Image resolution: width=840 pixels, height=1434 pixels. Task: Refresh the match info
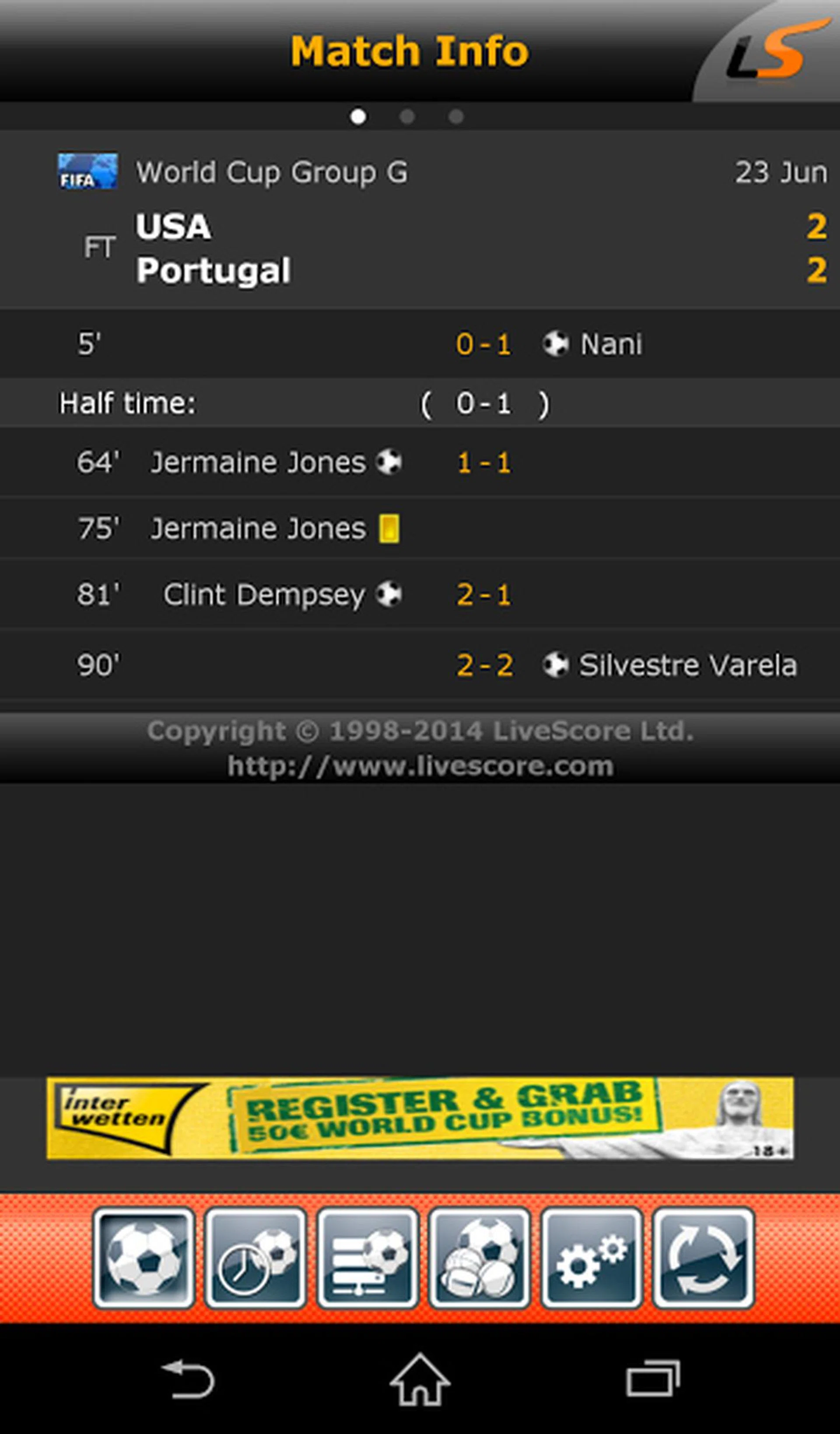(x=703, y=1257)
